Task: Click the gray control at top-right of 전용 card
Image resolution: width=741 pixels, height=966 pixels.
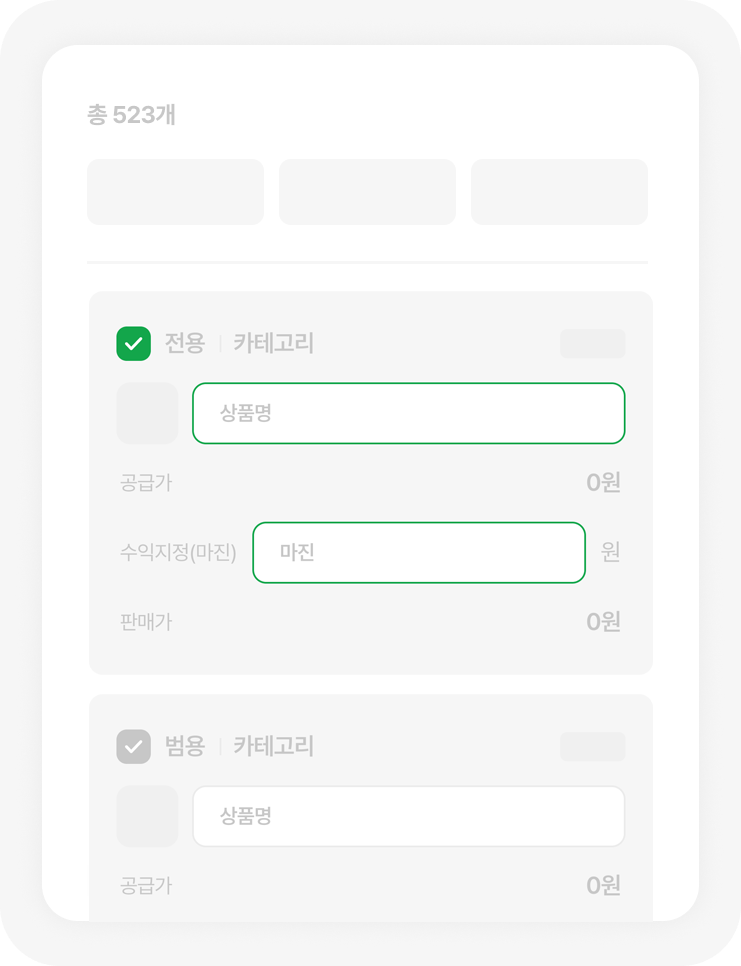Action: pos(592,343)
